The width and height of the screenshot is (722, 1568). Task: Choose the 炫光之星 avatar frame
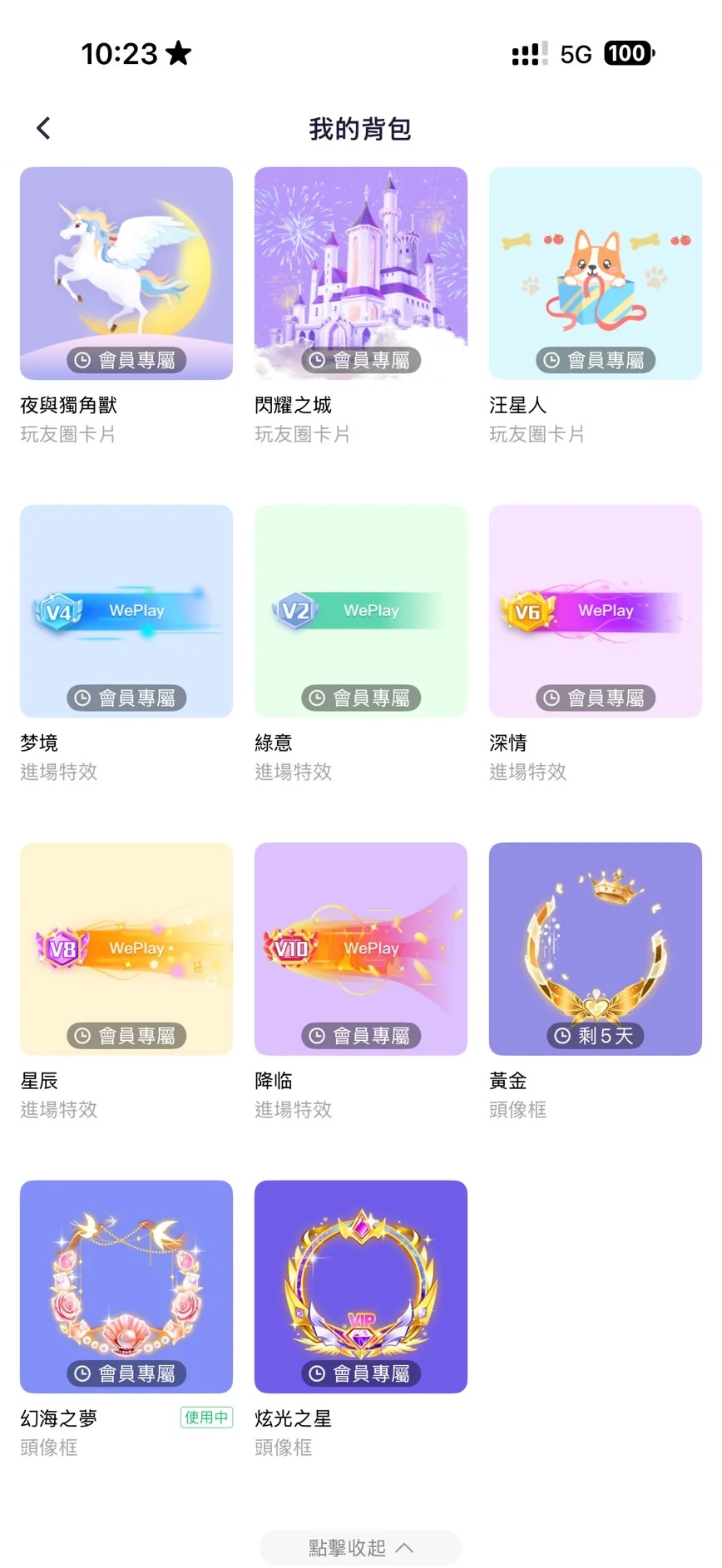(361, 1286)
